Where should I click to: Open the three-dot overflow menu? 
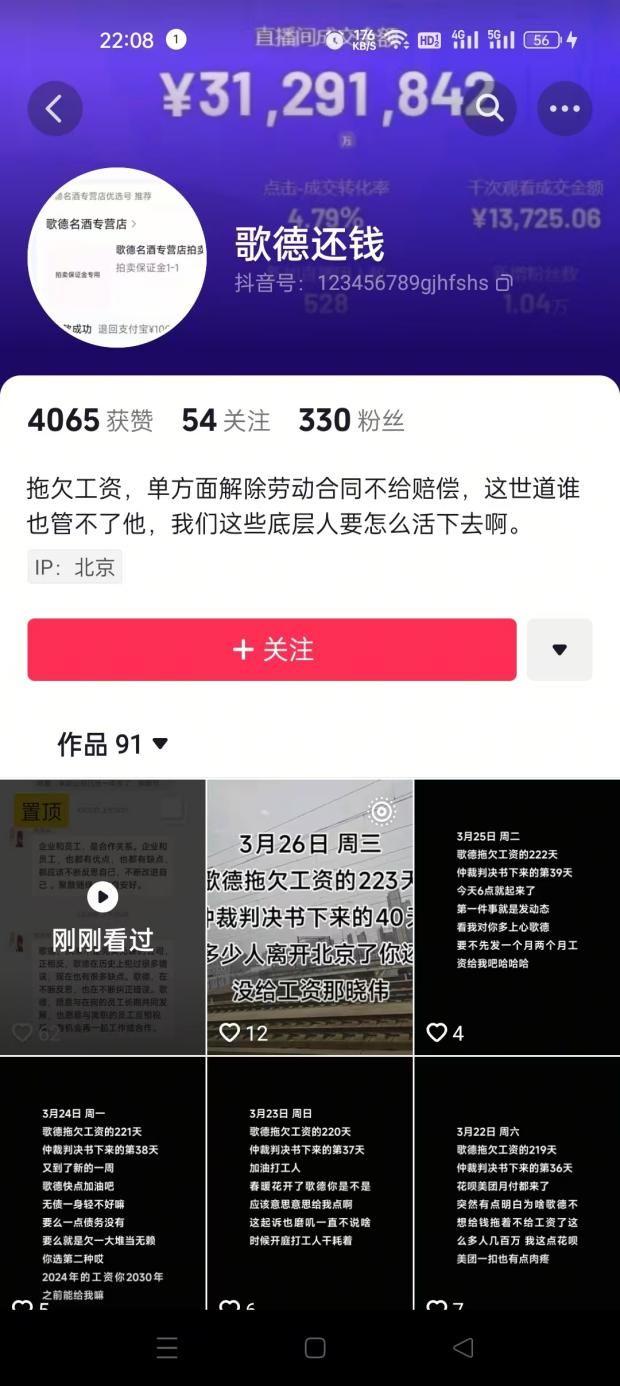click(565, 108)
